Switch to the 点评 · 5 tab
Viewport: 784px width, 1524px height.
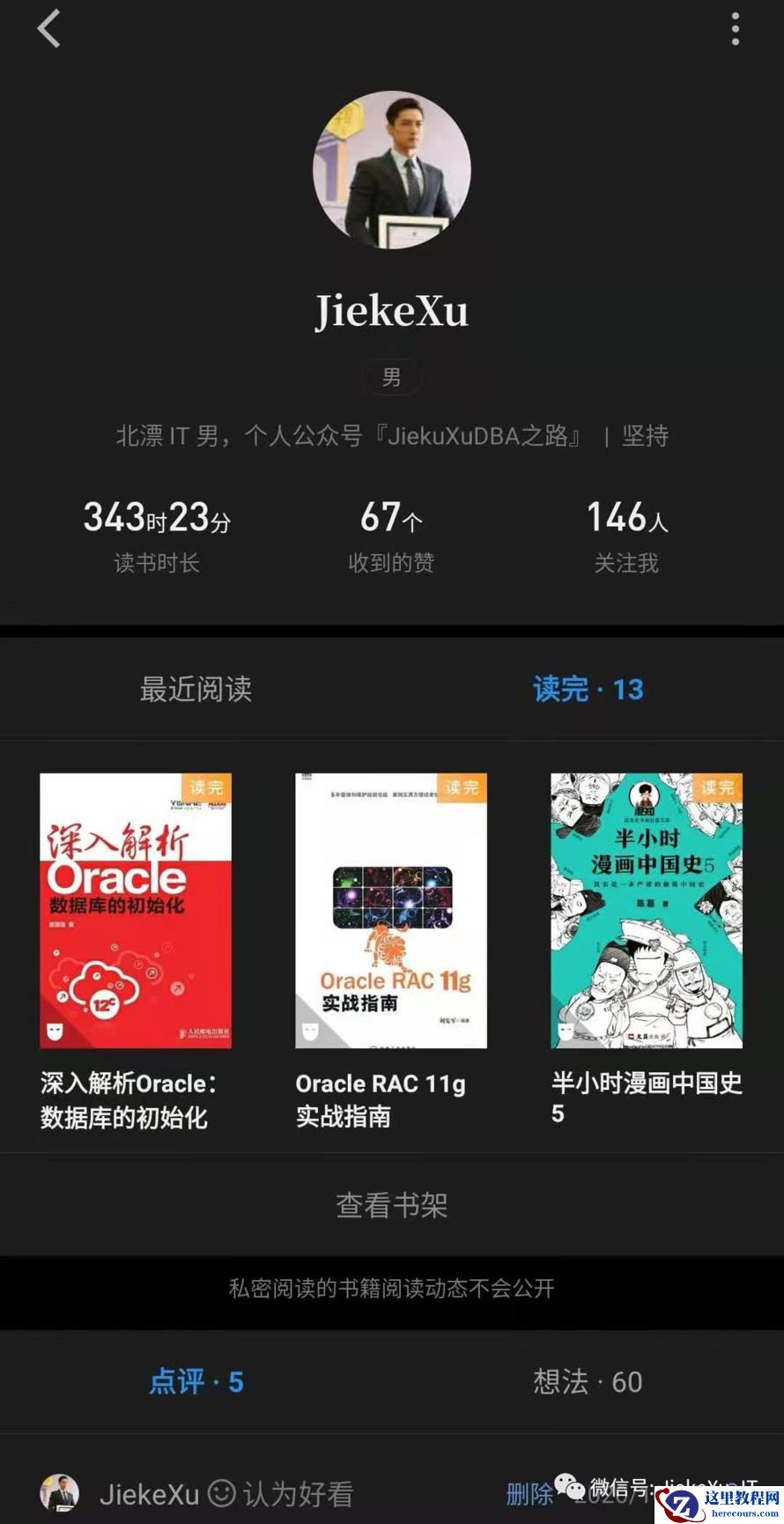tap(196, 1381)
